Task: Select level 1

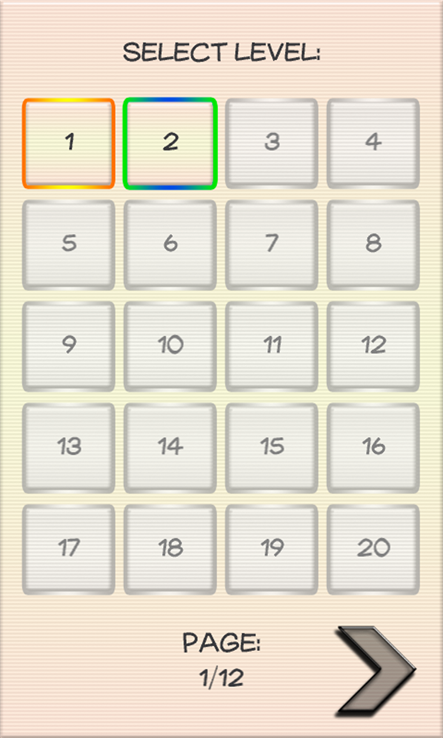Action: coord(69,144)
